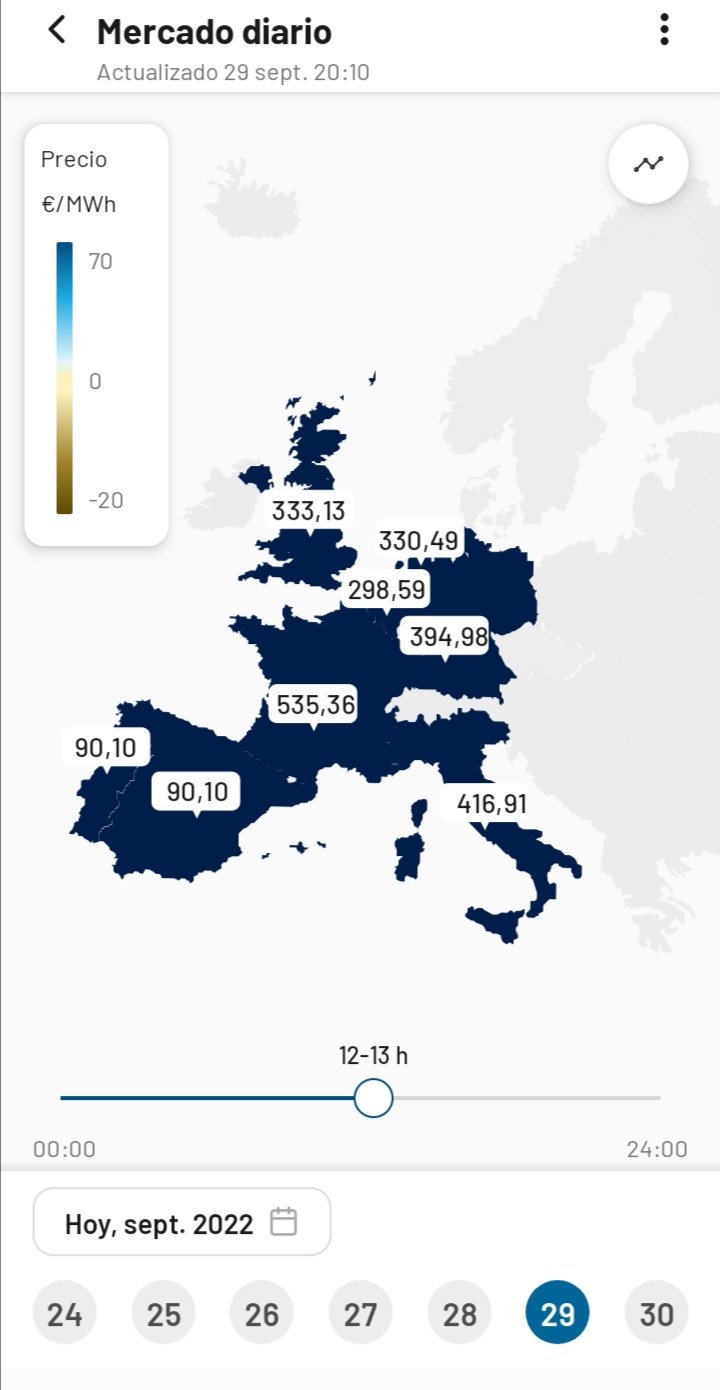The height and width of the screenshot is (1390, 720).
Task: Tap the hour slider handle at 12-13 h
Action: tap(374, 1098)
